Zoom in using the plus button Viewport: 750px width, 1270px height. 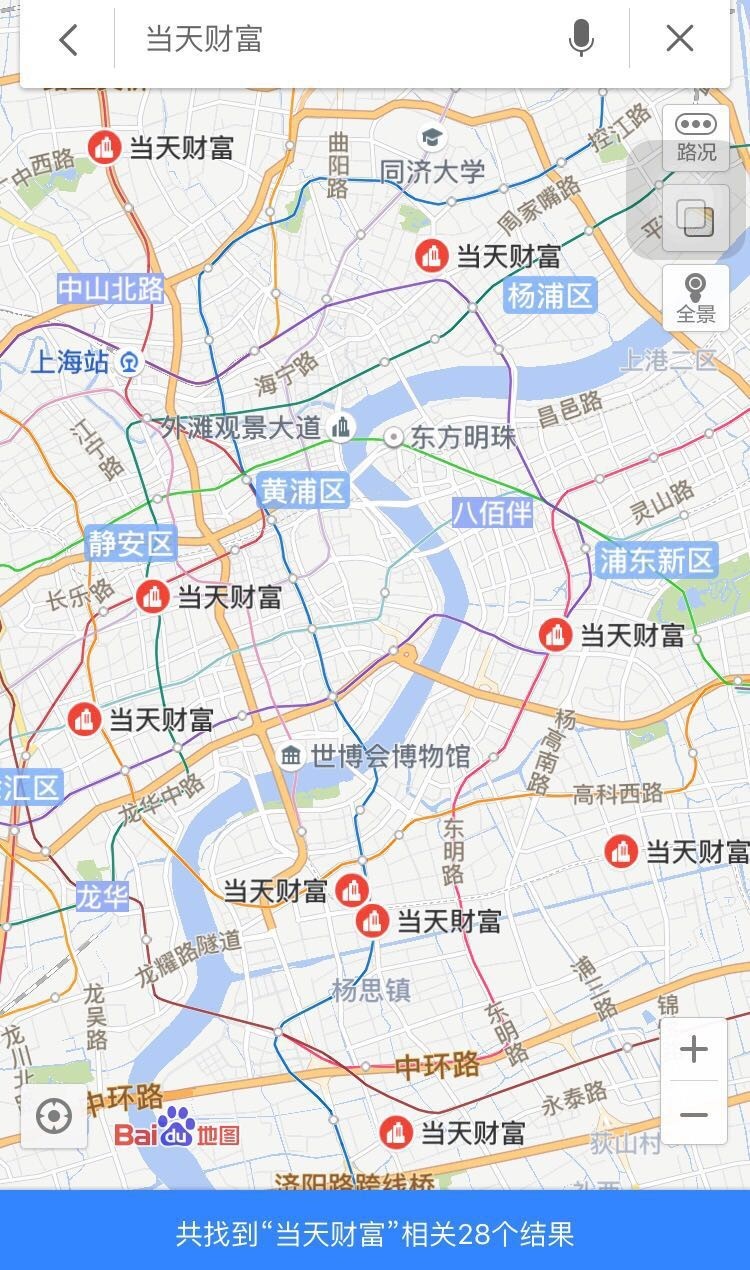[x=696, y=1048]
